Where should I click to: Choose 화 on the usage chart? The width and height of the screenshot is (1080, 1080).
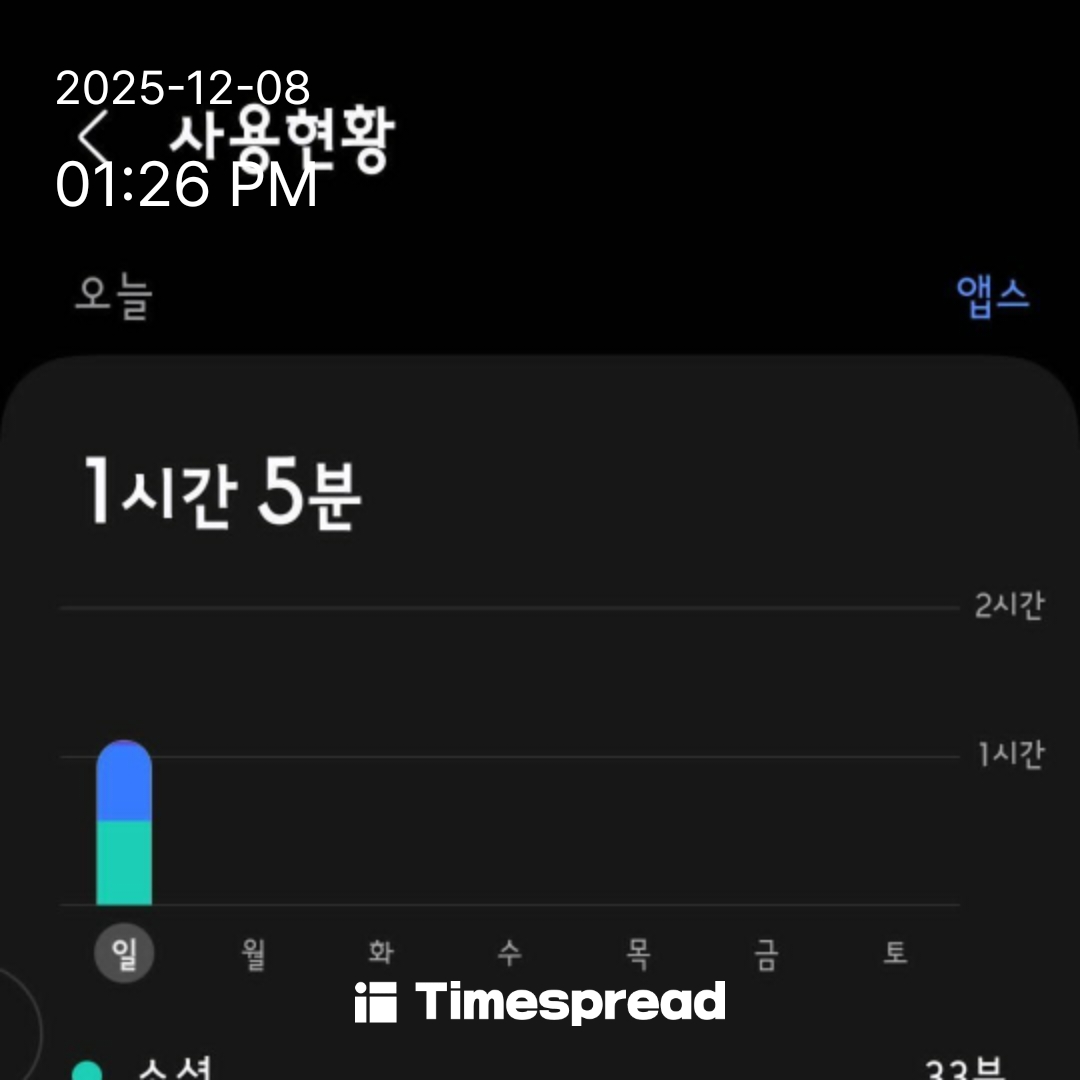point(381,954)
